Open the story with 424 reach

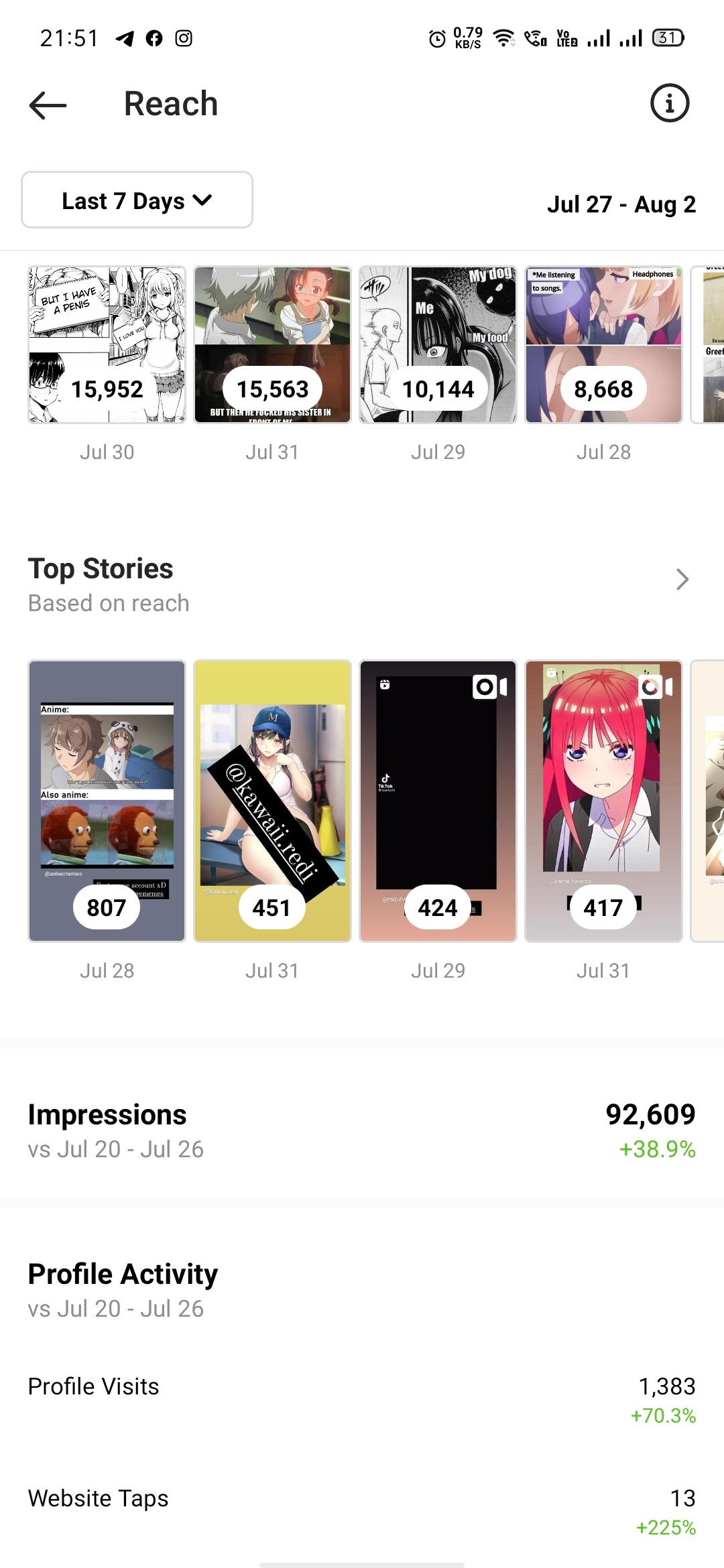coord(438,801)
